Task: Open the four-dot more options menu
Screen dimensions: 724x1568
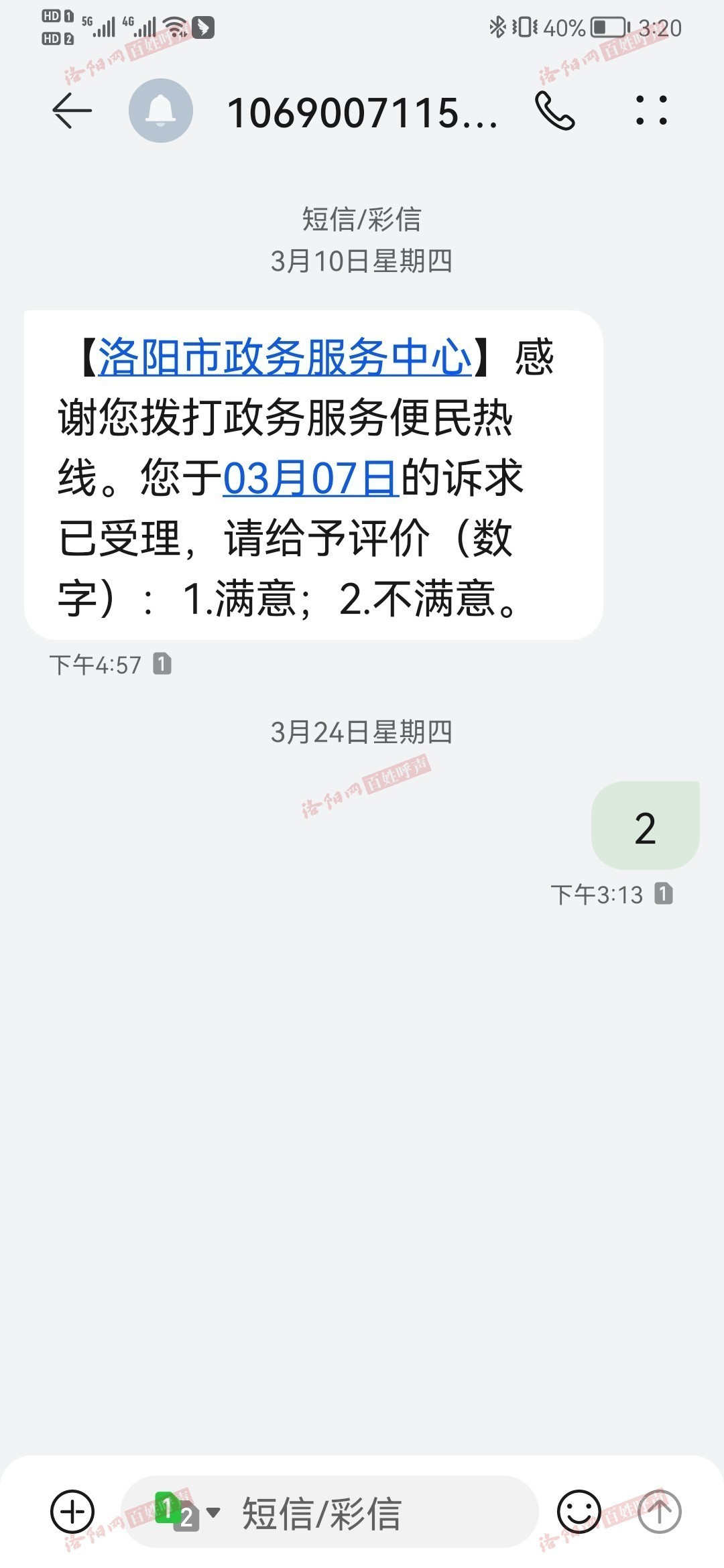Action: tap(652, 111)
